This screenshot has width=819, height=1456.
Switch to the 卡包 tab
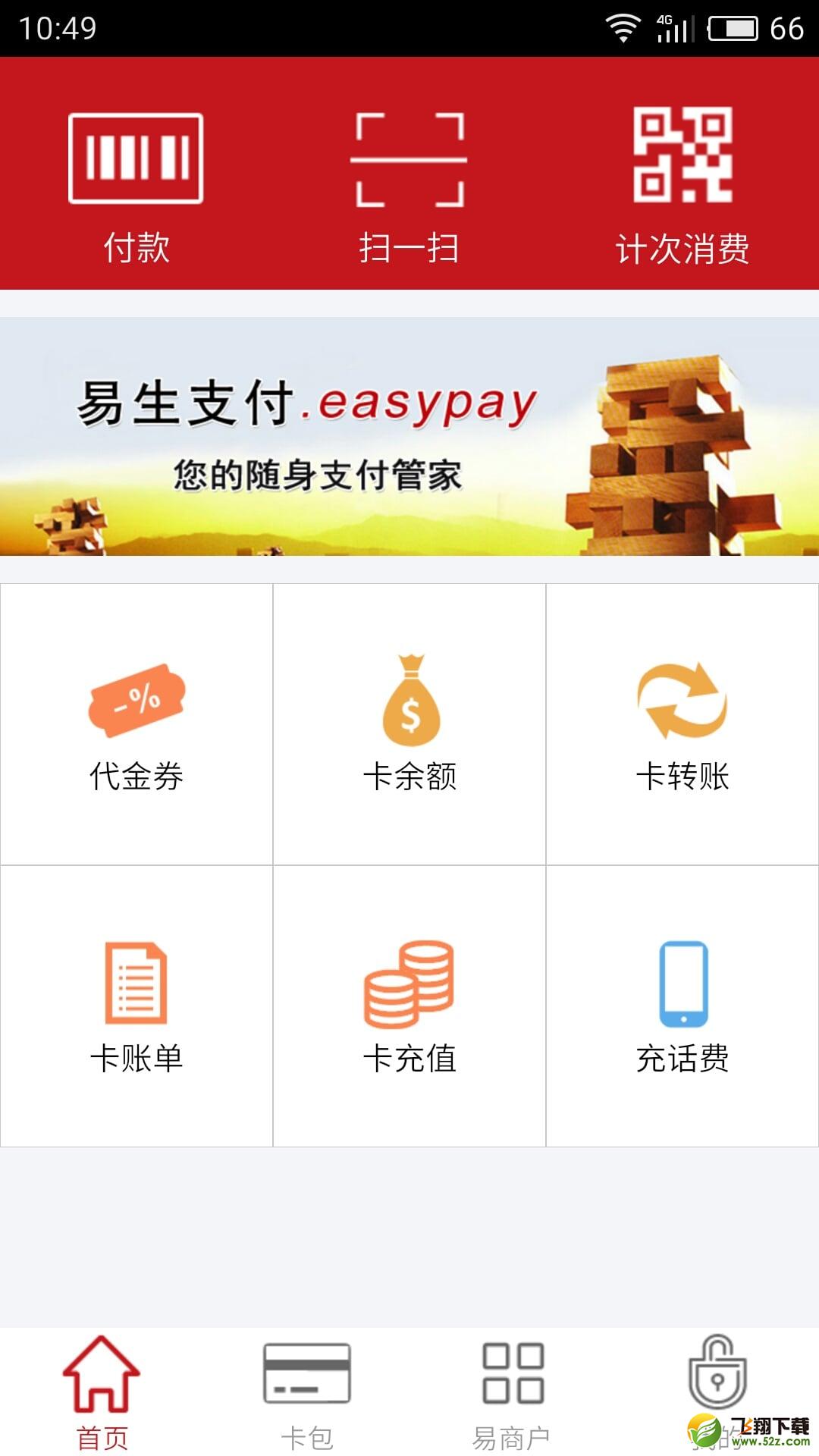coord(307,1392)
